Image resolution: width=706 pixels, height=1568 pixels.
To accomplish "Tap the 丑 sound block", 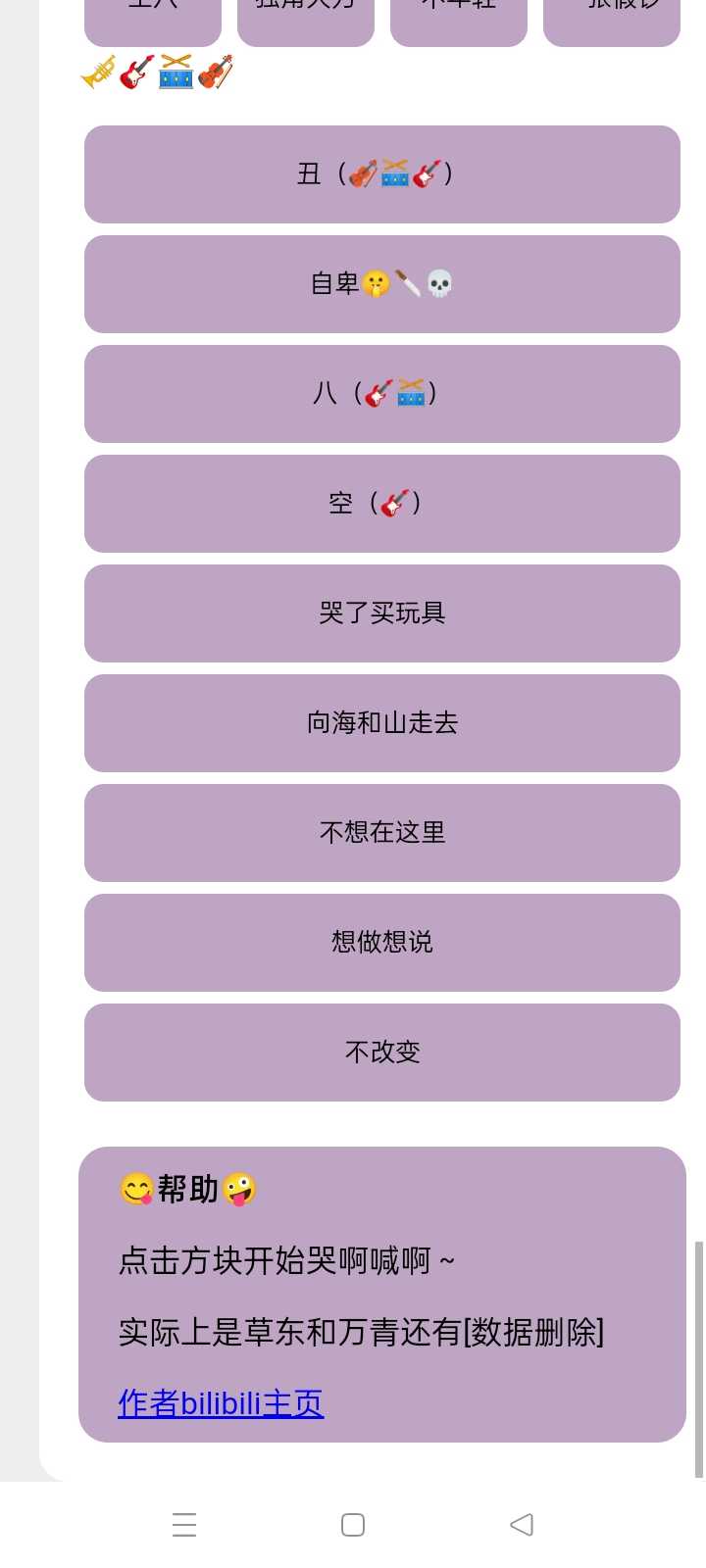I will click(382, 174).
